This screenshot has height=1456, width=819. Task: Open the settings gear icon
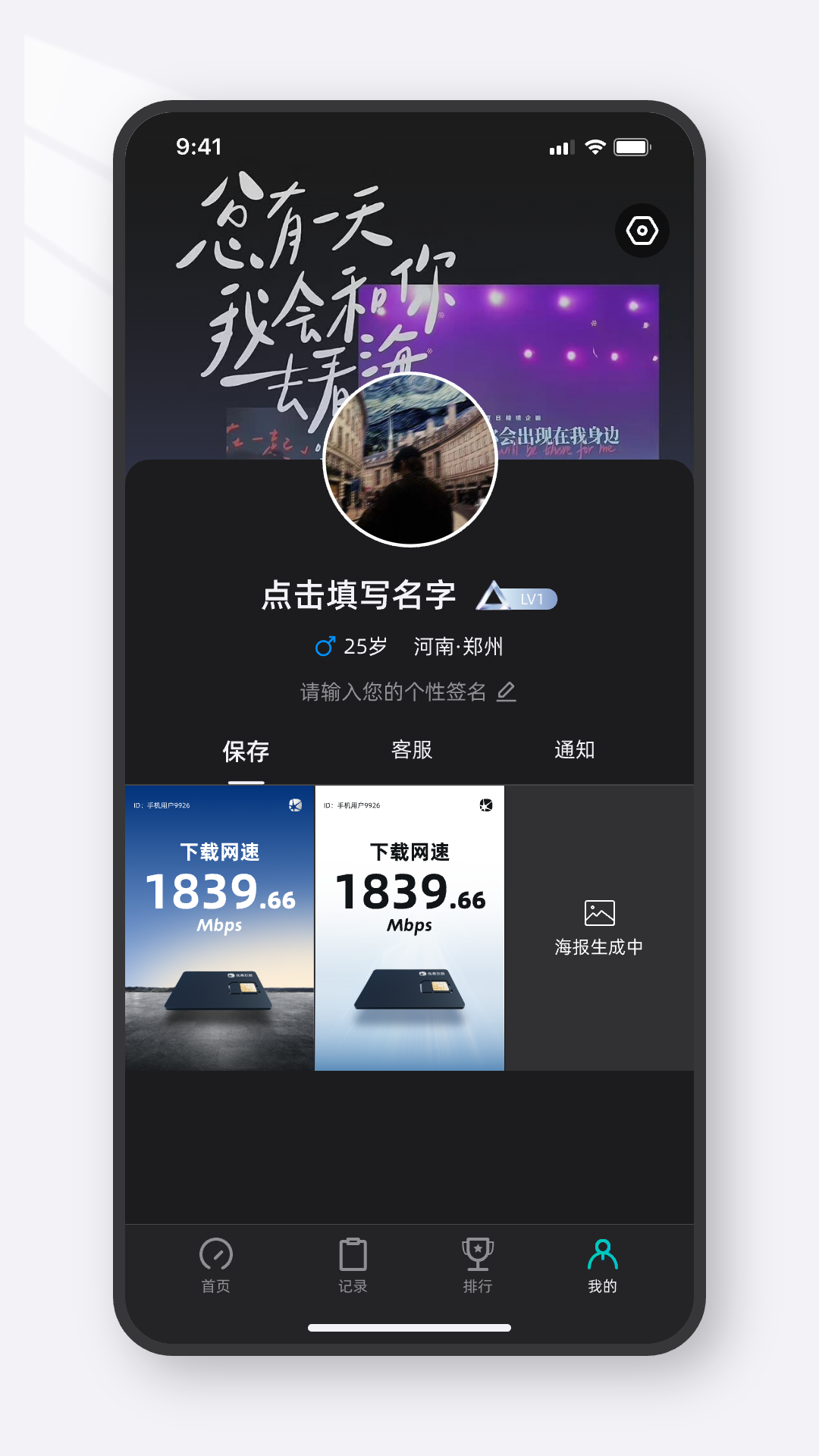pyautogui.click(x=642, y=229)
